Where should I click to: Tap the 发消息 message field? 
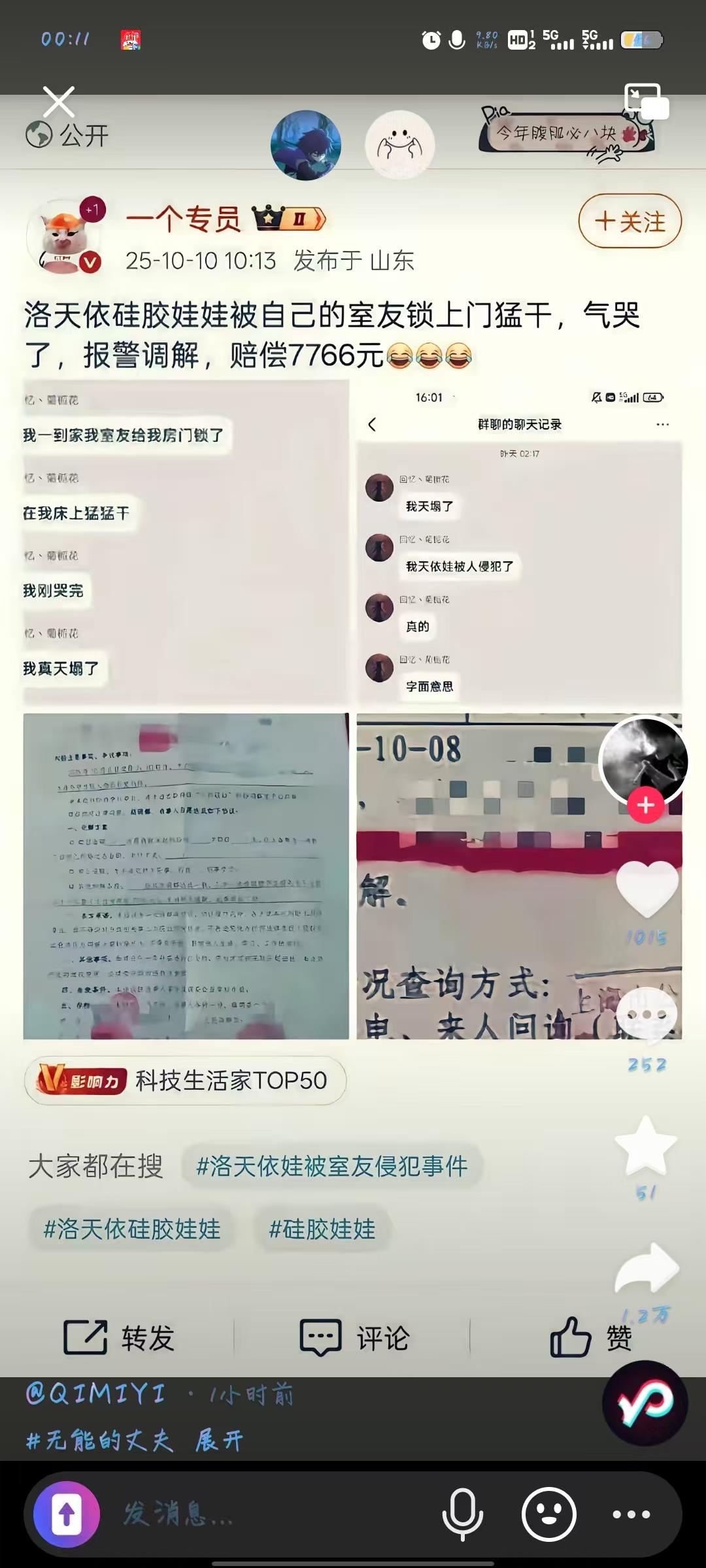pyautogui.click(x=261, y=1514)
